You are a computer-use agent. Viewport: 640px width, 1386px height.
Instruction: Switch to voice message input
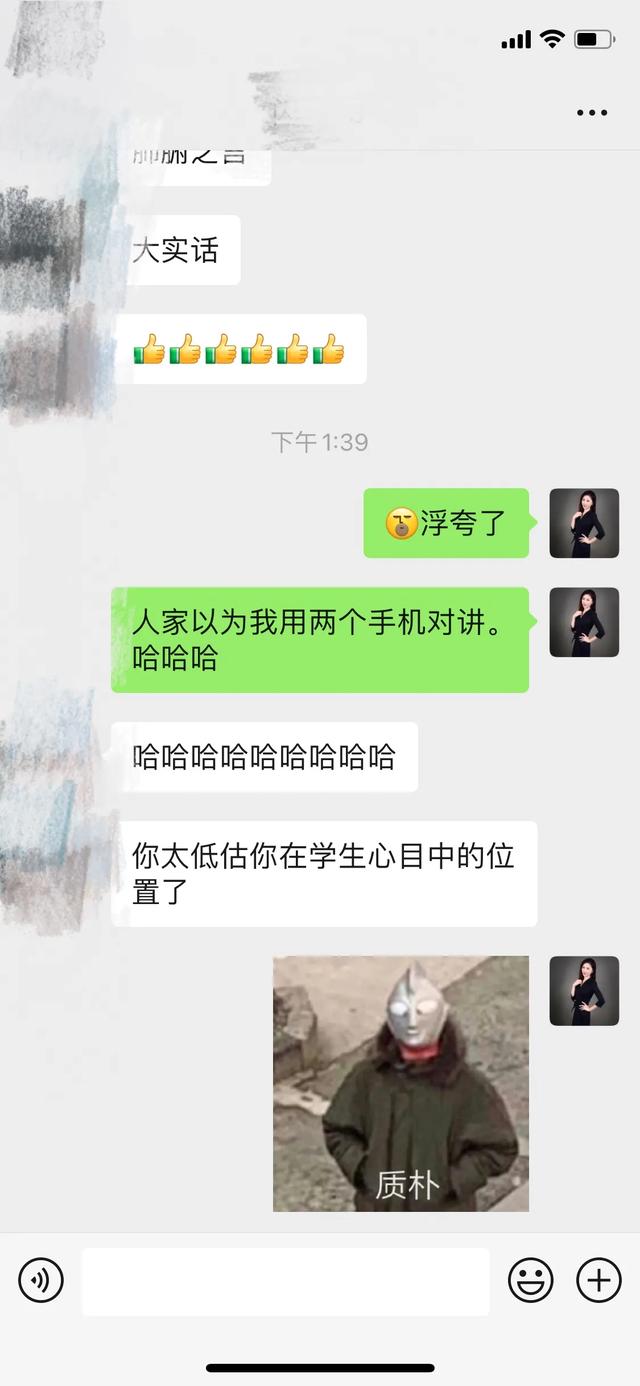(x=41, y=1280)
